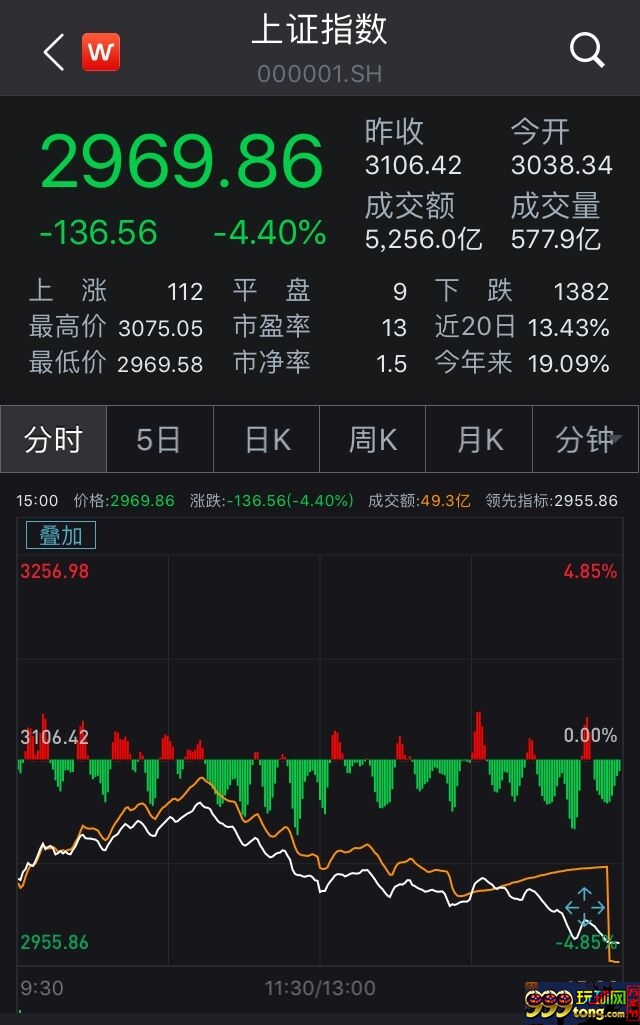Open the search magnifier
This screenshot has height=1025, width=640.
(587, 50)
